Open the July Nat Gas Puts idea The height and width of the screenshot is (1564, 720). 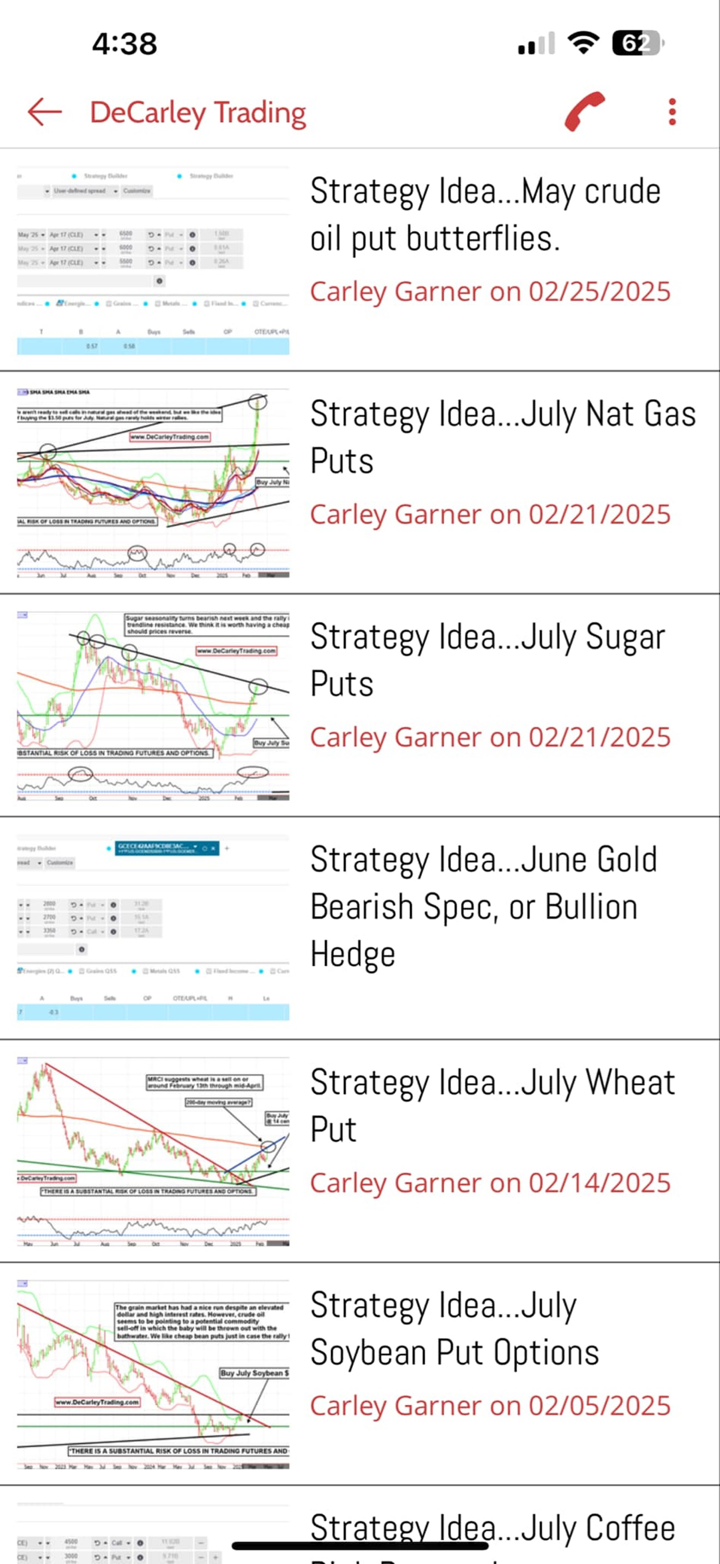[x=503, y=437]
